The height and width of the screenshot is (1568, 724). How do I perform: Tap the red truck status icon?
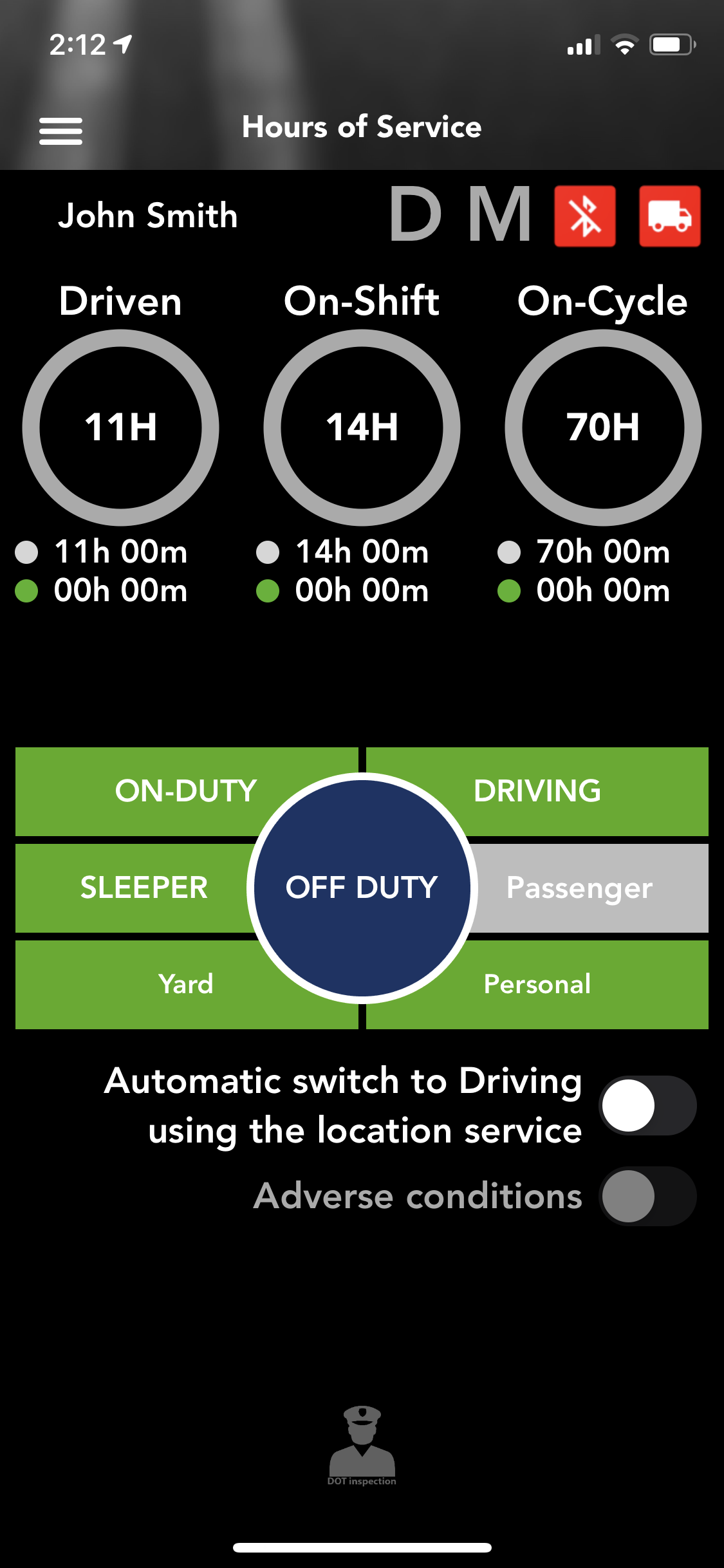[x=669, y=216]
